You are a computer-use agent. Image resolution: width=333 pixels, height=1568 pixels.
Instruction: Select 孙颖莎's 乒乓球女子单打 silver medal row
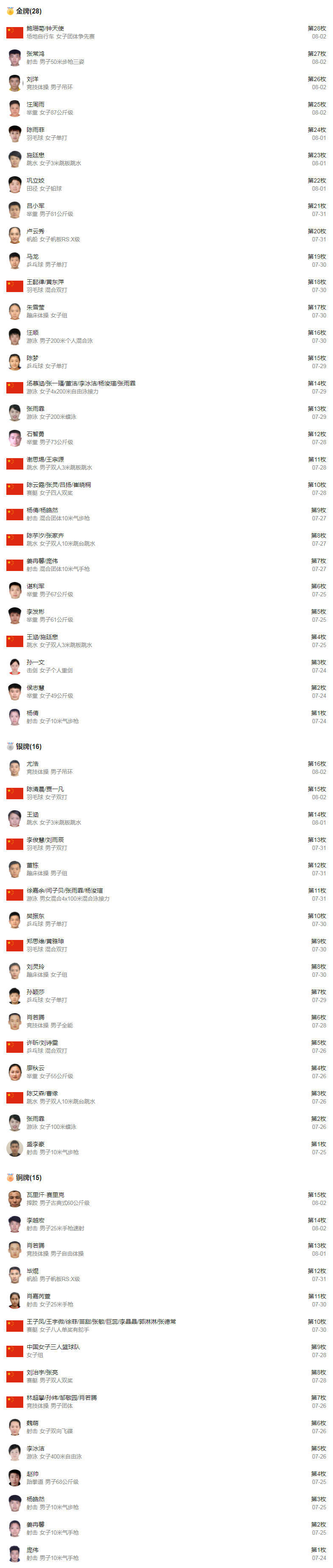click(x=166, y=996)
